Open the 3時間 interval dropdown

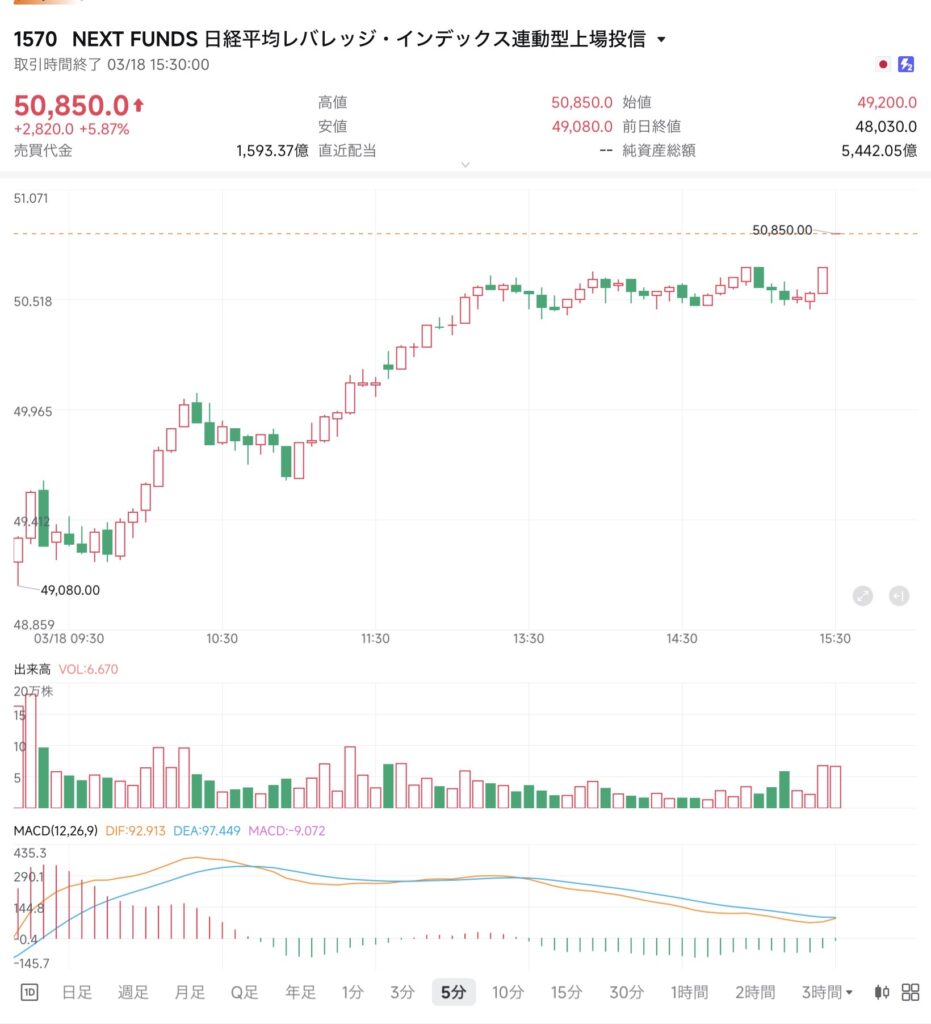(x=827, y=992)
